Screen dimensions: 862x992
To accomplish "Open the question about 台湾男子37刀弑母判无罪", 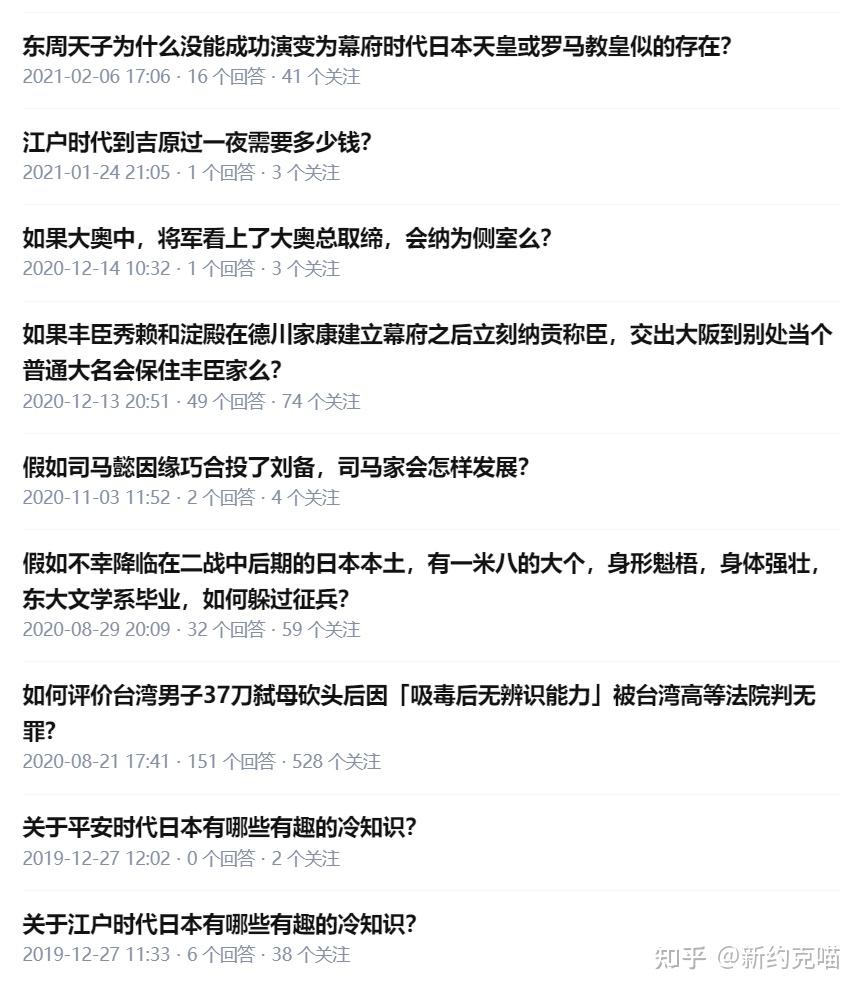I will 418,696.
